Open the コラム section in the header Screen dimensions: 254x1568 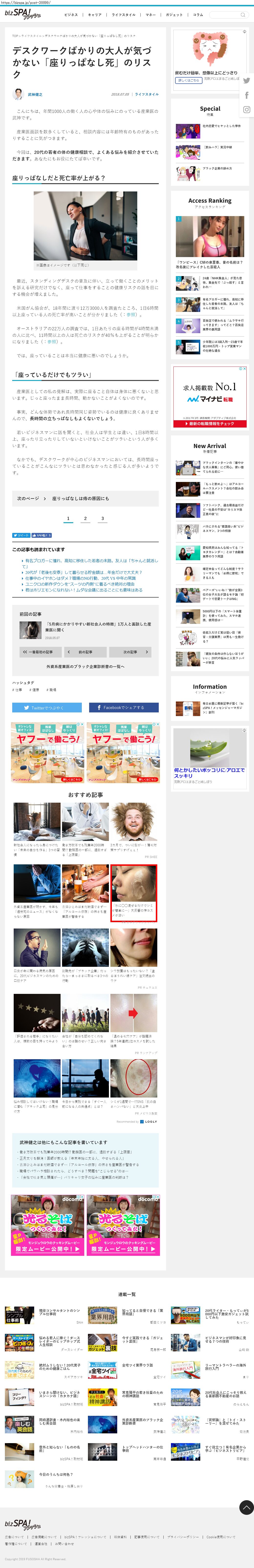[x=198, y=15]
